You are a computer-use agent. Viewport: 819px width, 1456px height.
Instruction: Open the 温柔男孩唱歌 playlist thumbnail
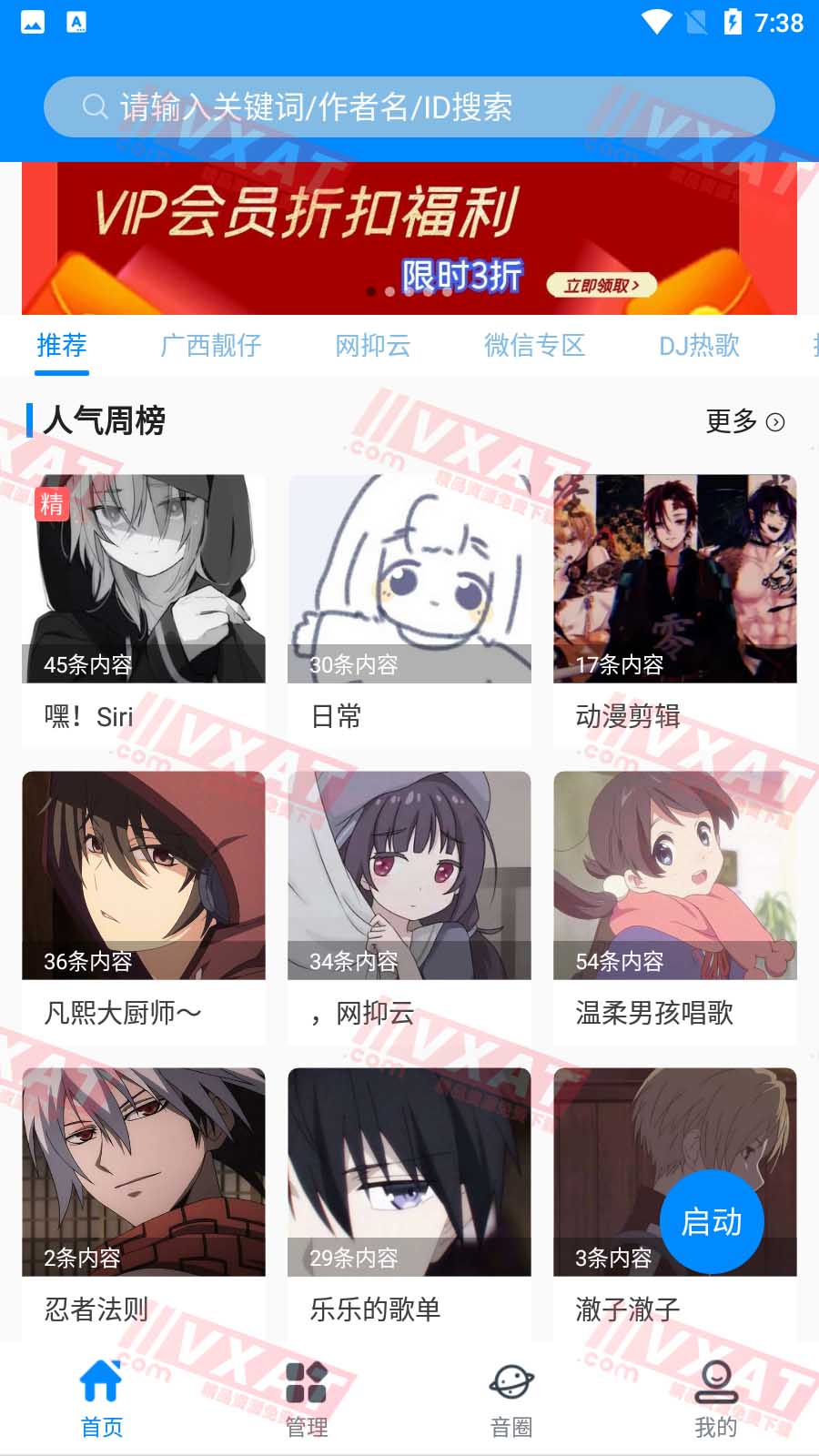[674, 875]
